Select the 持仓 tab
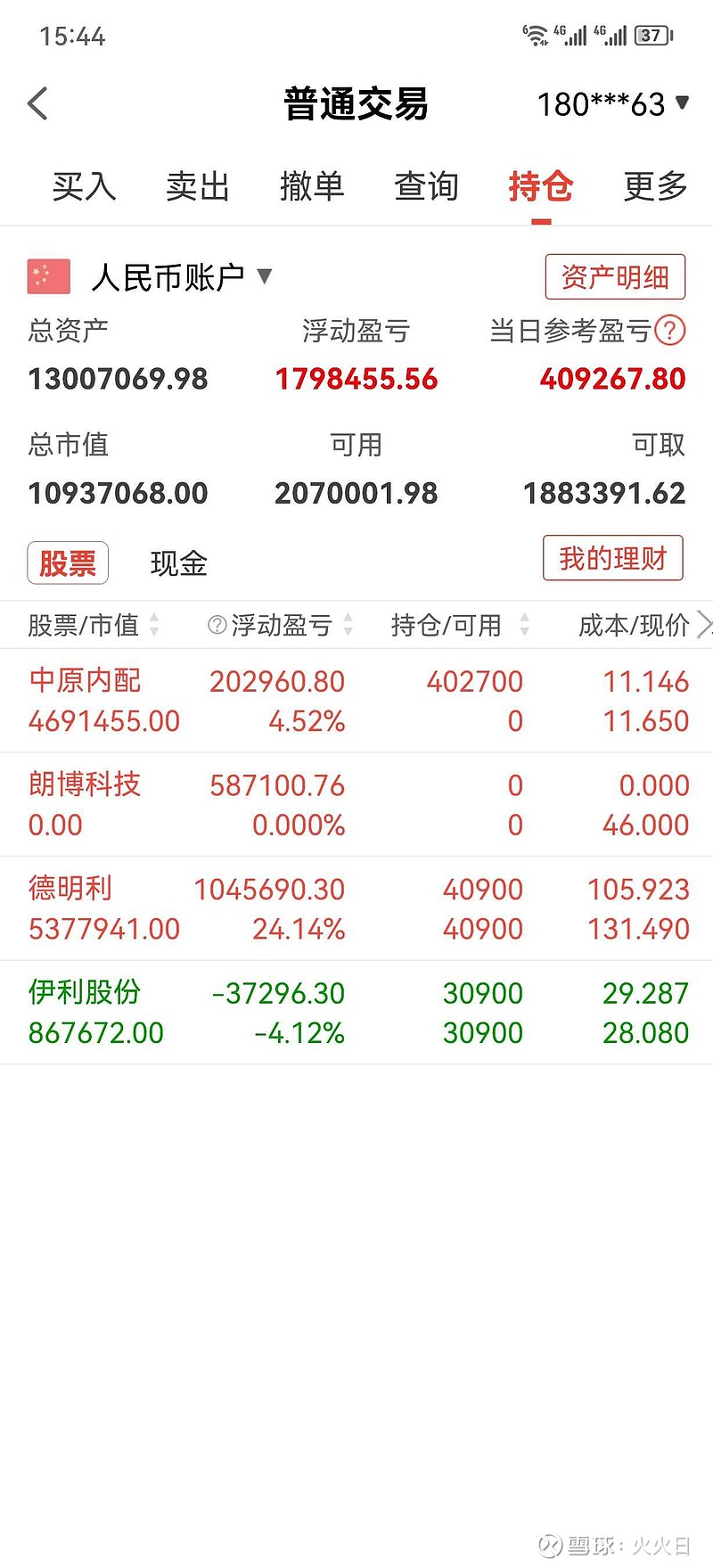The width and height of the screenshot is (713, 1568). (540, 186)
